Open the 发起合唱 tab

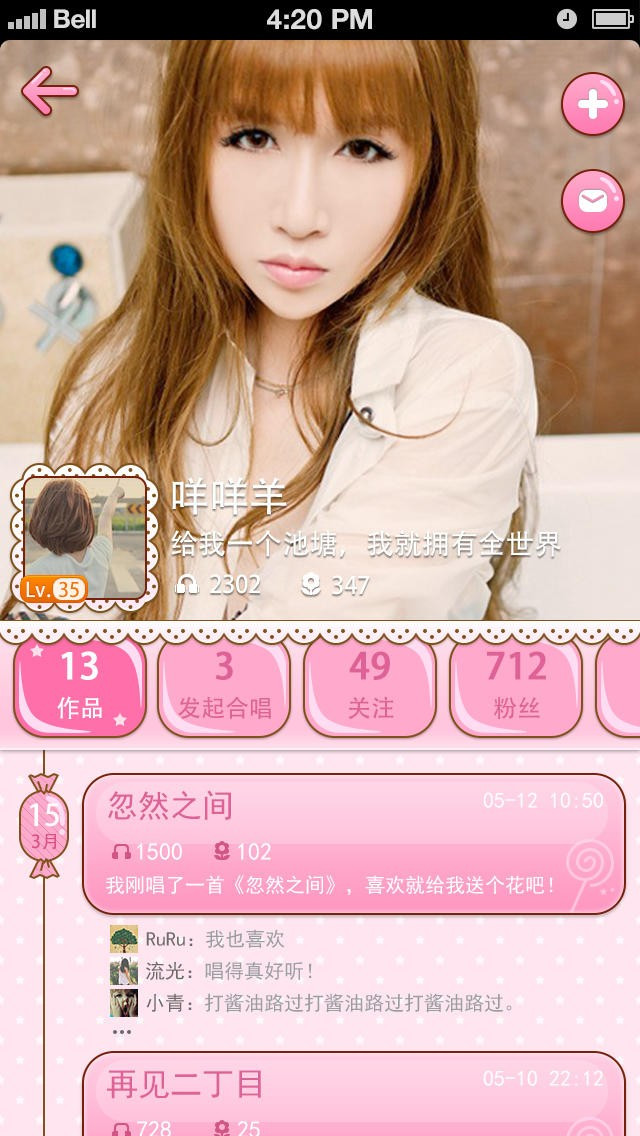[x=224, y=686]
